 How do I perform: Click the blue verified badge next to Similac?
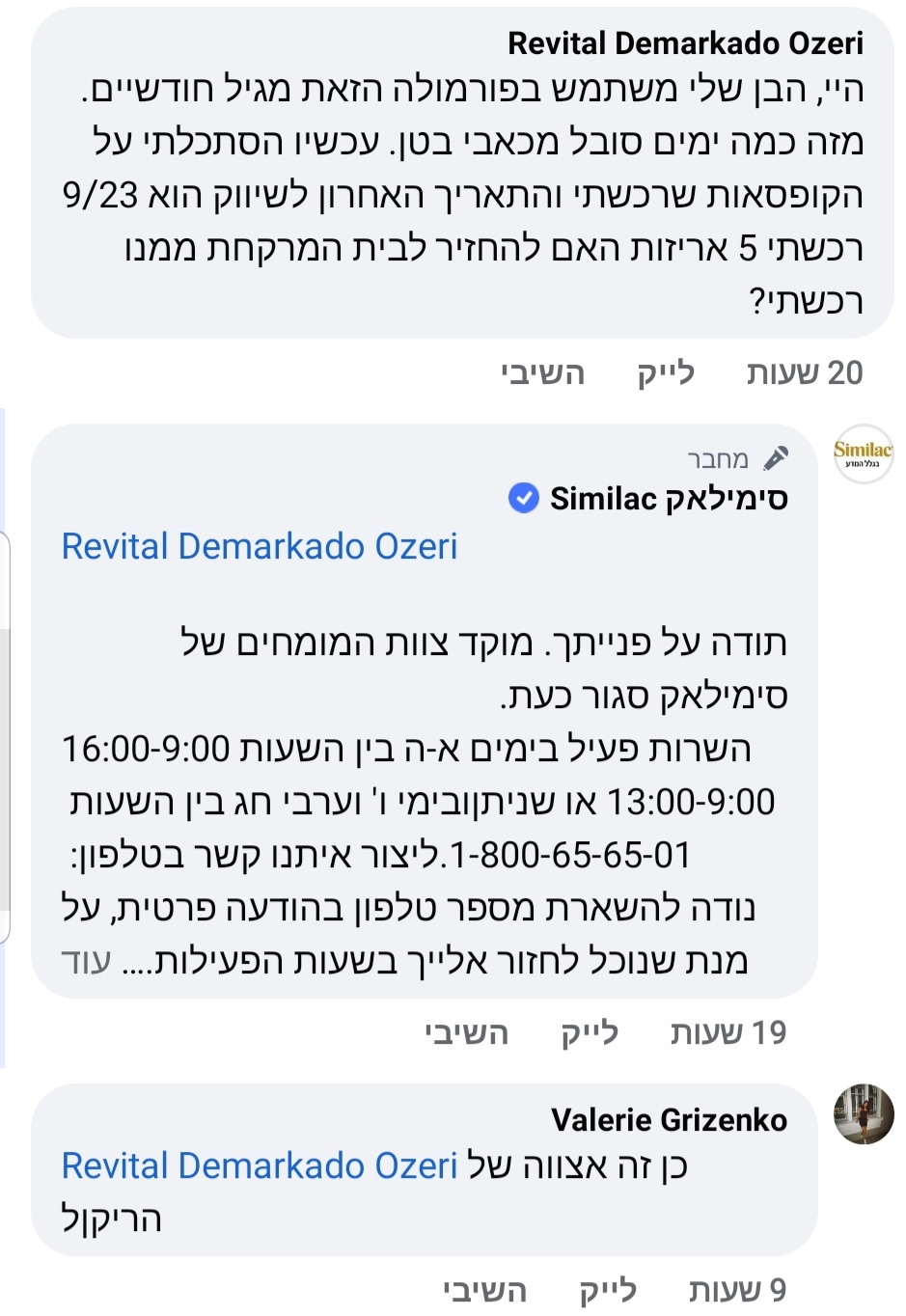(523, 499)
